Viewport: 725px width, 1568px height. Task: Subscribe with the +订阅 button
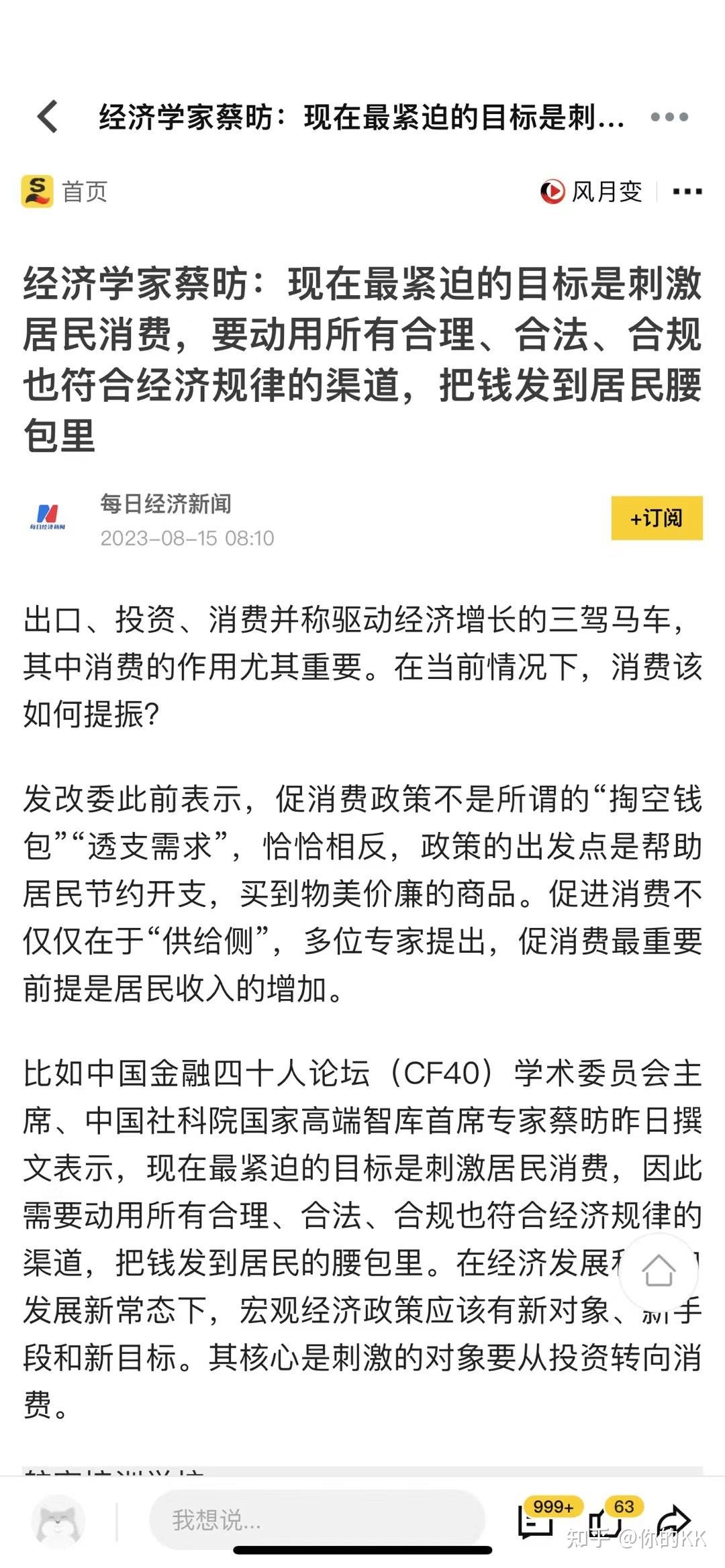(657, 518)
